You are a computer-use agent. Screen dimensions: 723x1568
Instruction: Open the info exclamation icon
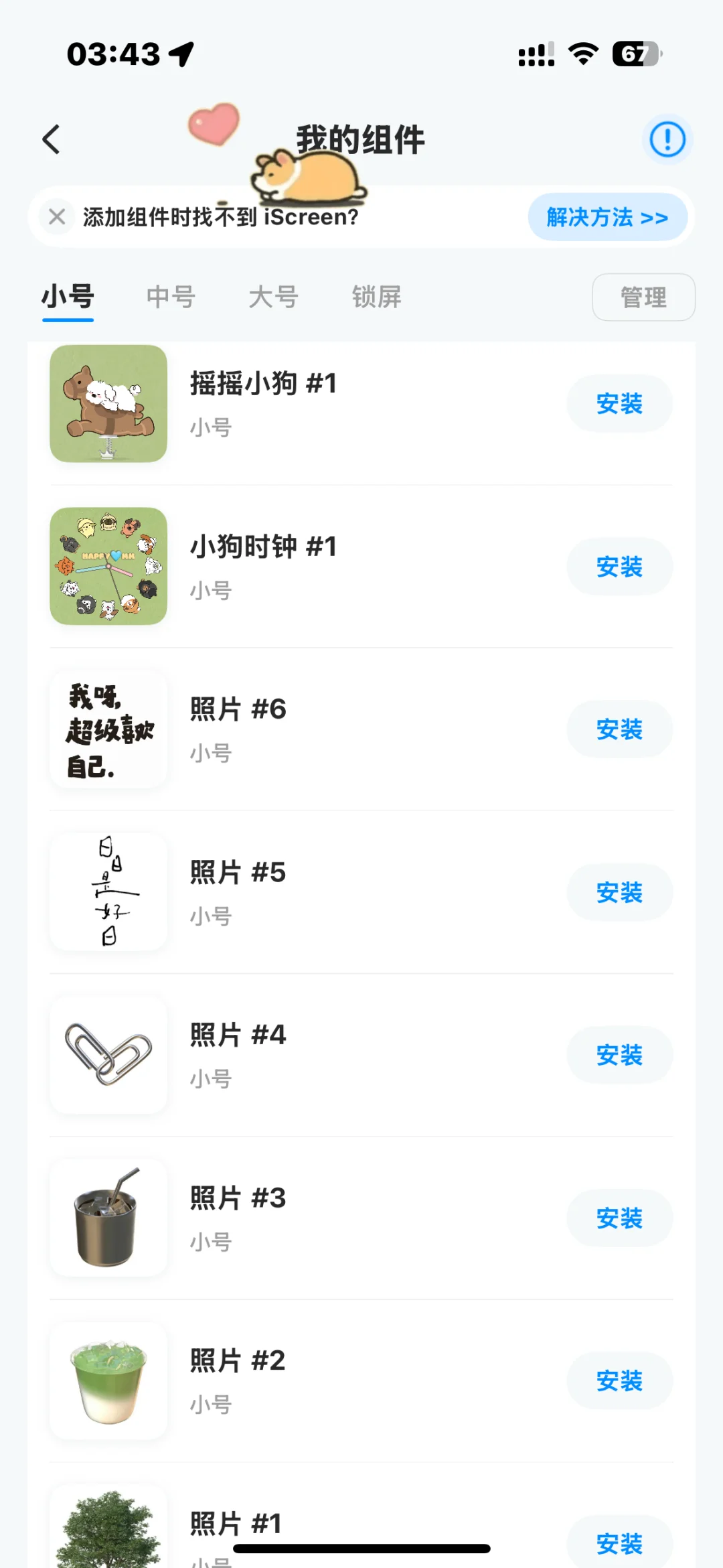(x=667, y=139)
